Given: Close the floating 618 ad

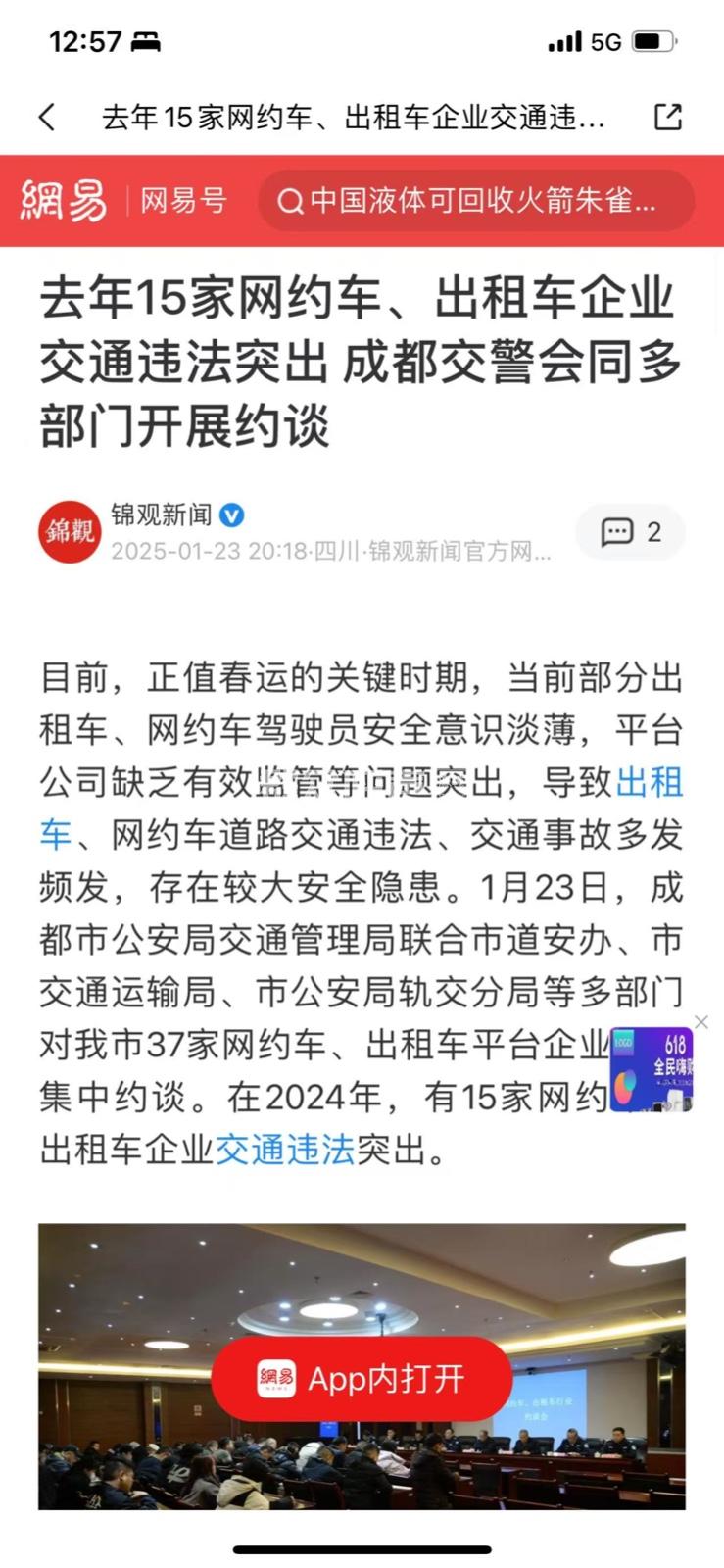Looking at the screenshot, I should point(701,1022).
